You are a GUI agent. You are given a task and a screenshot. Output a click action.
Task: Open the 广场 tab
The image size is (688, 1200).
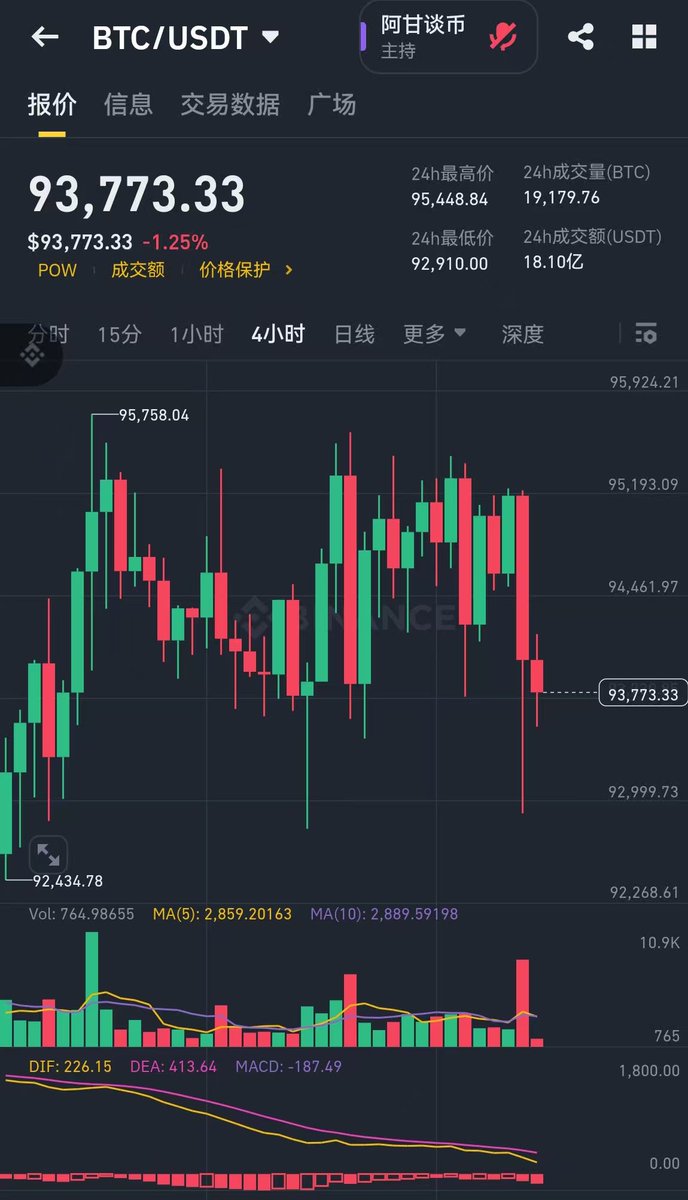(331, 104)
